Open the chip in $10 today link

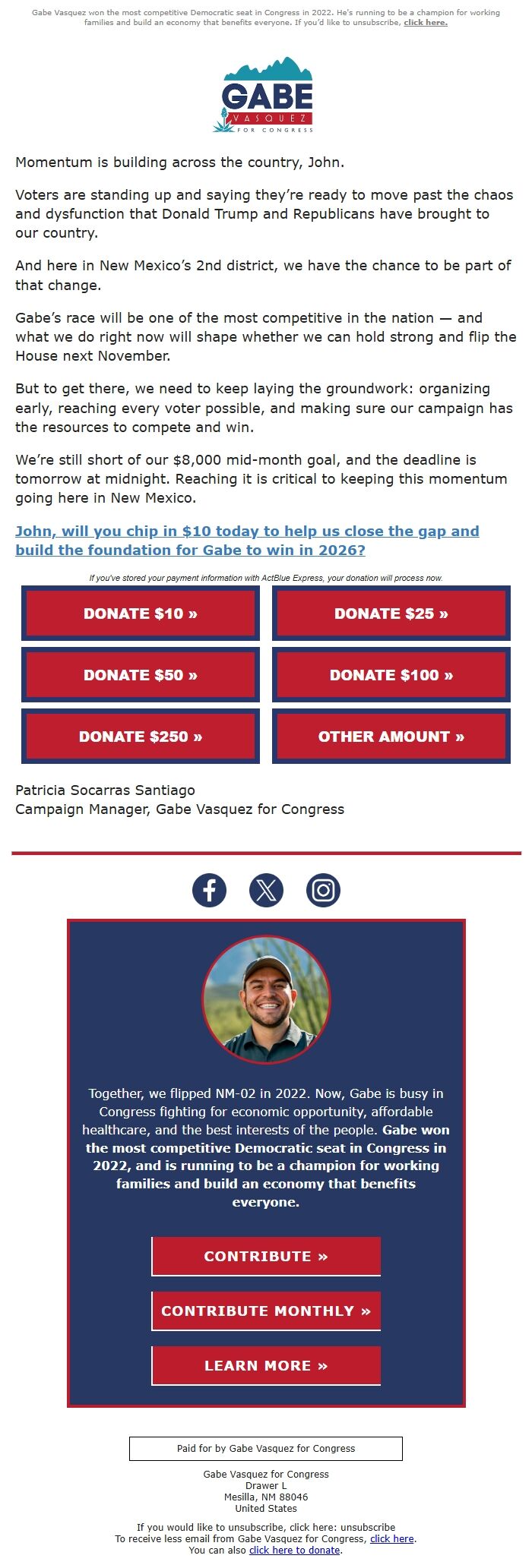(247, 540)
